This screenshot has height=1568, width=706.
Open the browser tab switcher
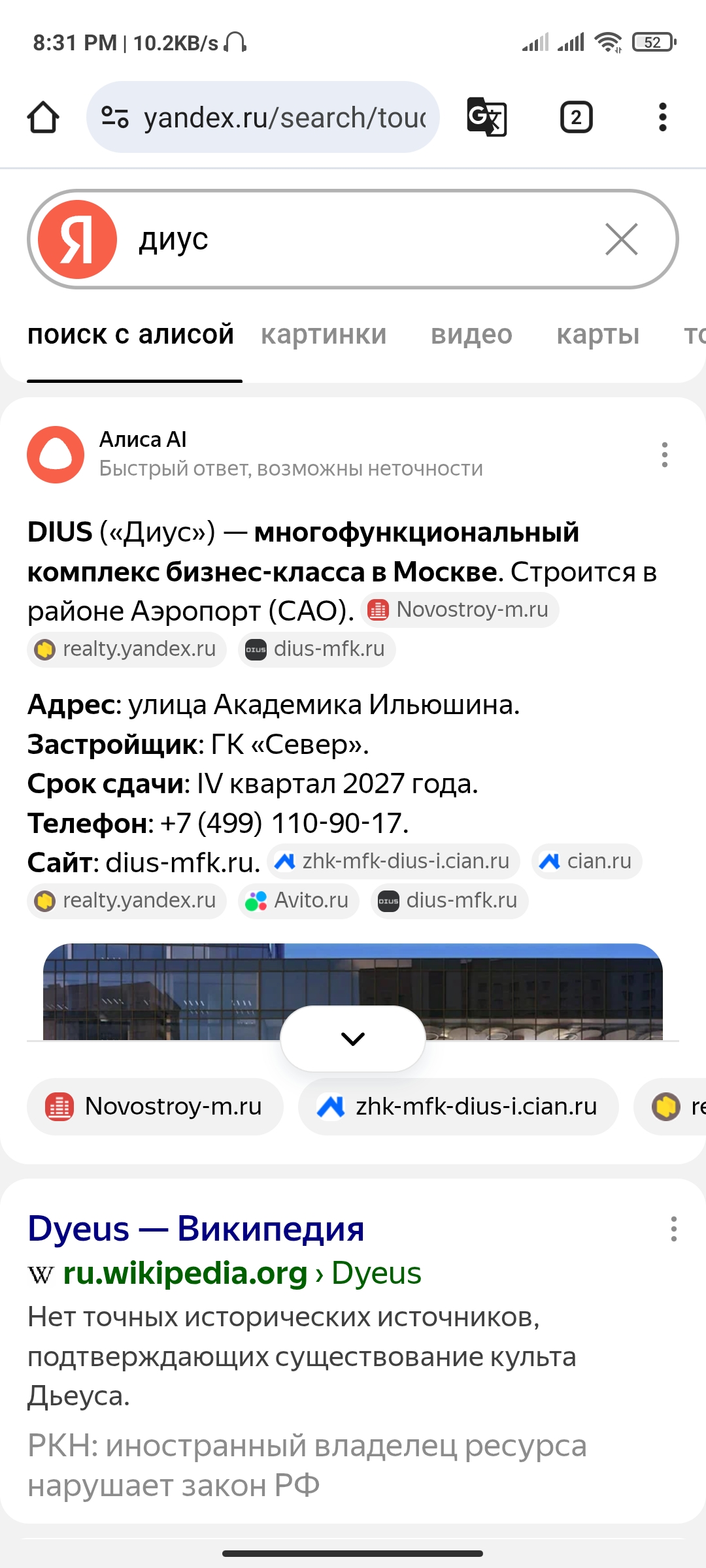point(576,118)
